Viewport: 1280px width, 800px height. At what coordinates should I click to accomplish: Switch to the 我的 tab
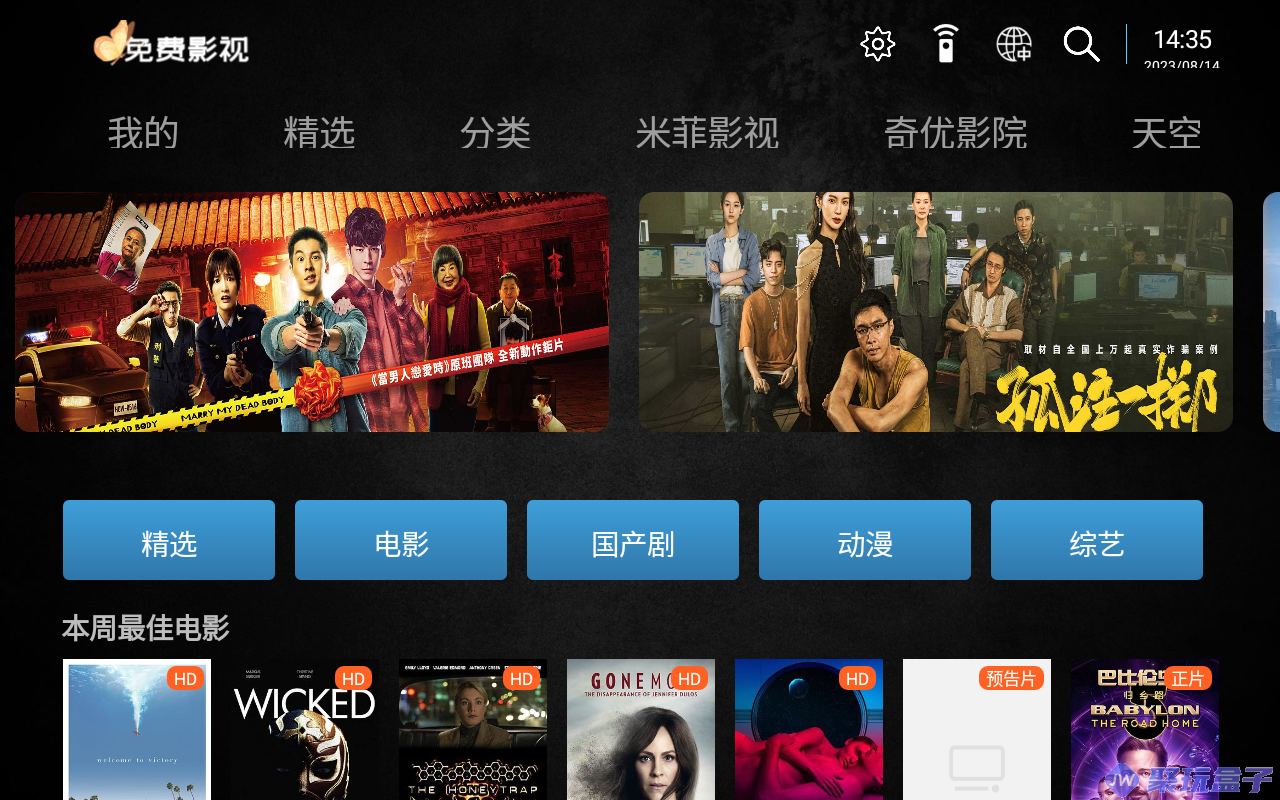[143, 133]
